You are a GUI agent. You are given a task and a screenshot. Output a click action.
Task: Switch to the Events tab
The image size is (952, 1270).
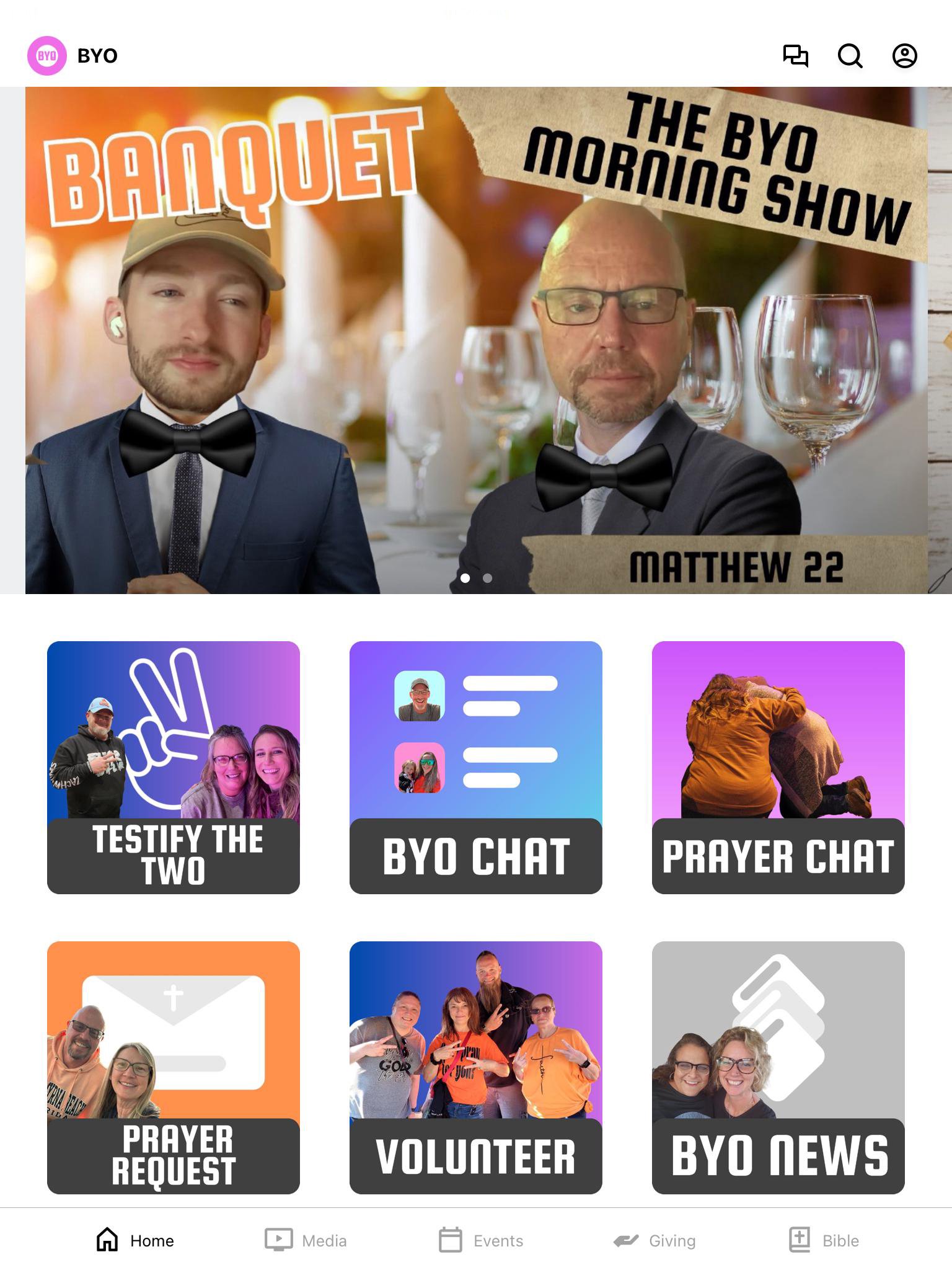481,1240
